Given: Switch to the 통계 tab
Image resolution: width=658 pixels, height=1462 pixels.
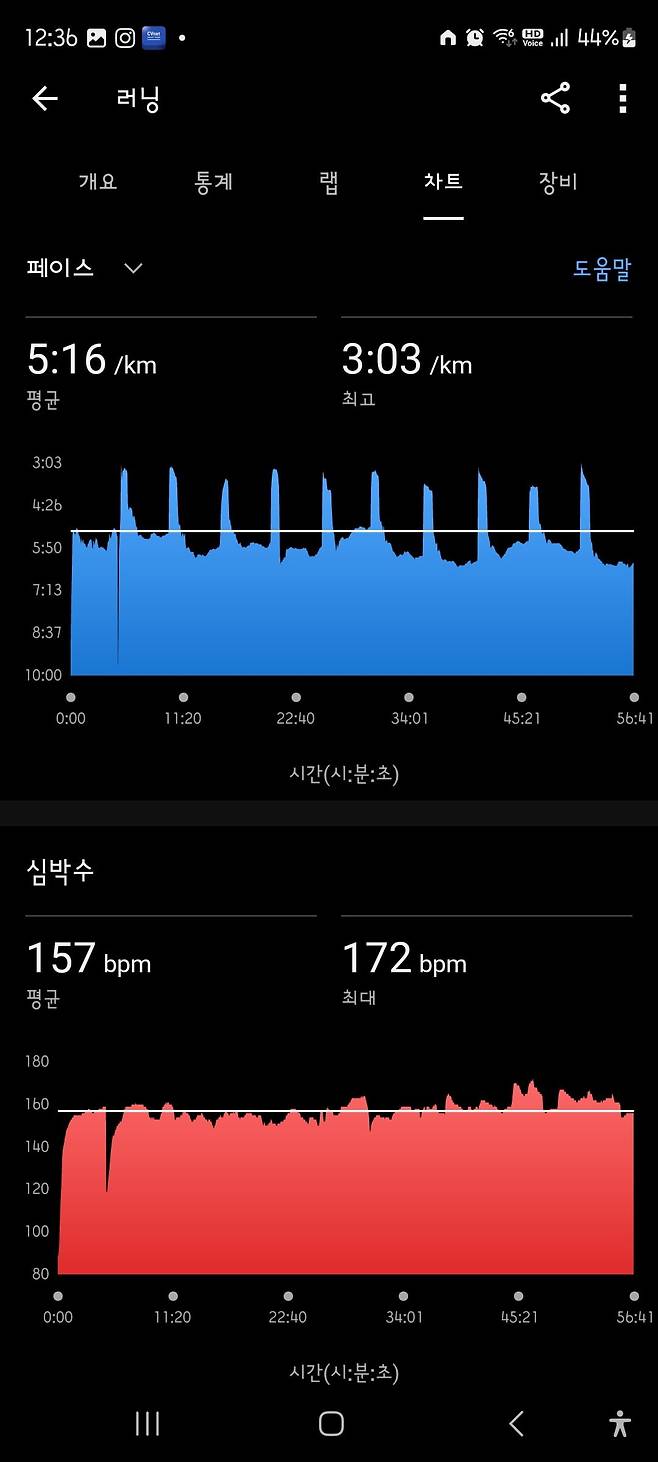Looking at the screenshot, I should point(213,182).
